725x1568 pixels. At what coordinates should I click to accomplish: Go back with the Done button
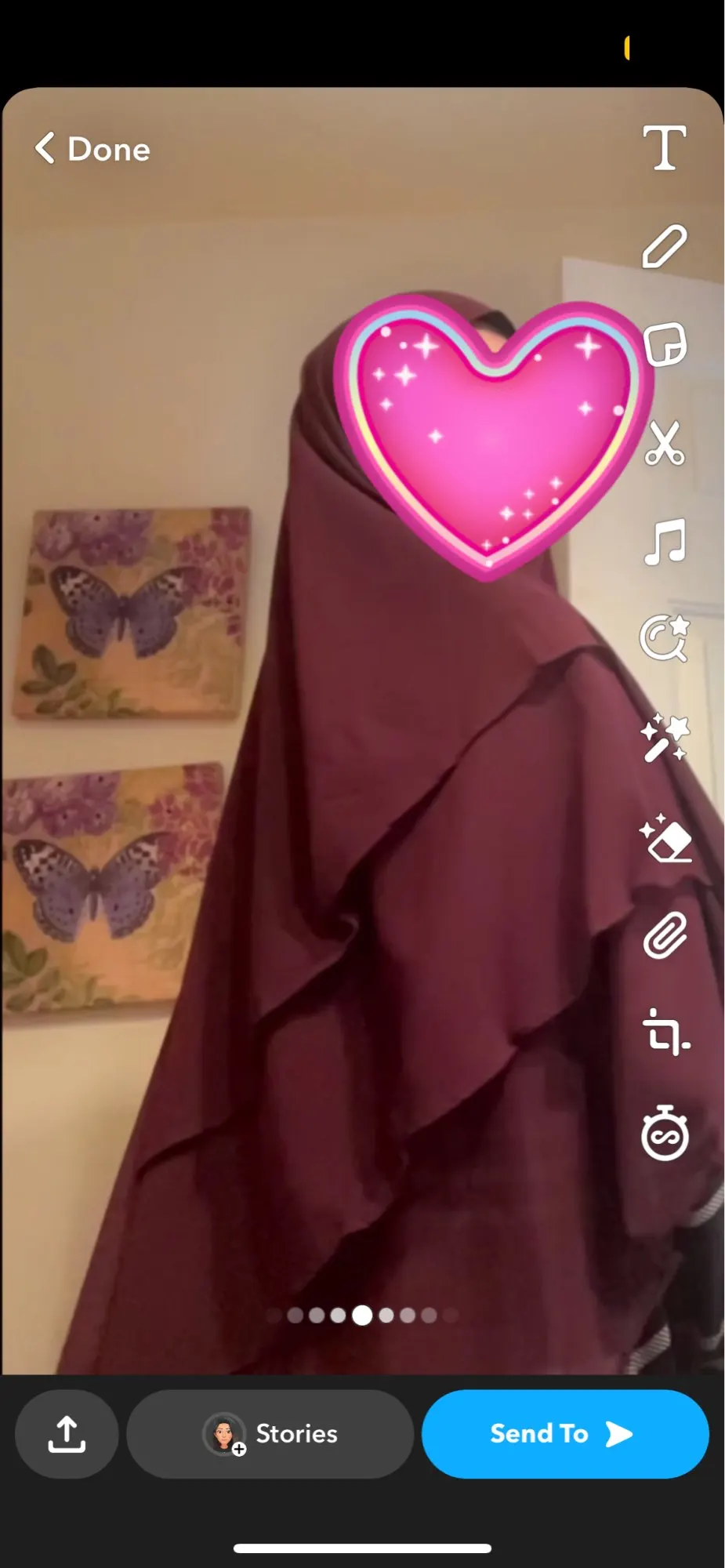click(92, 148)
